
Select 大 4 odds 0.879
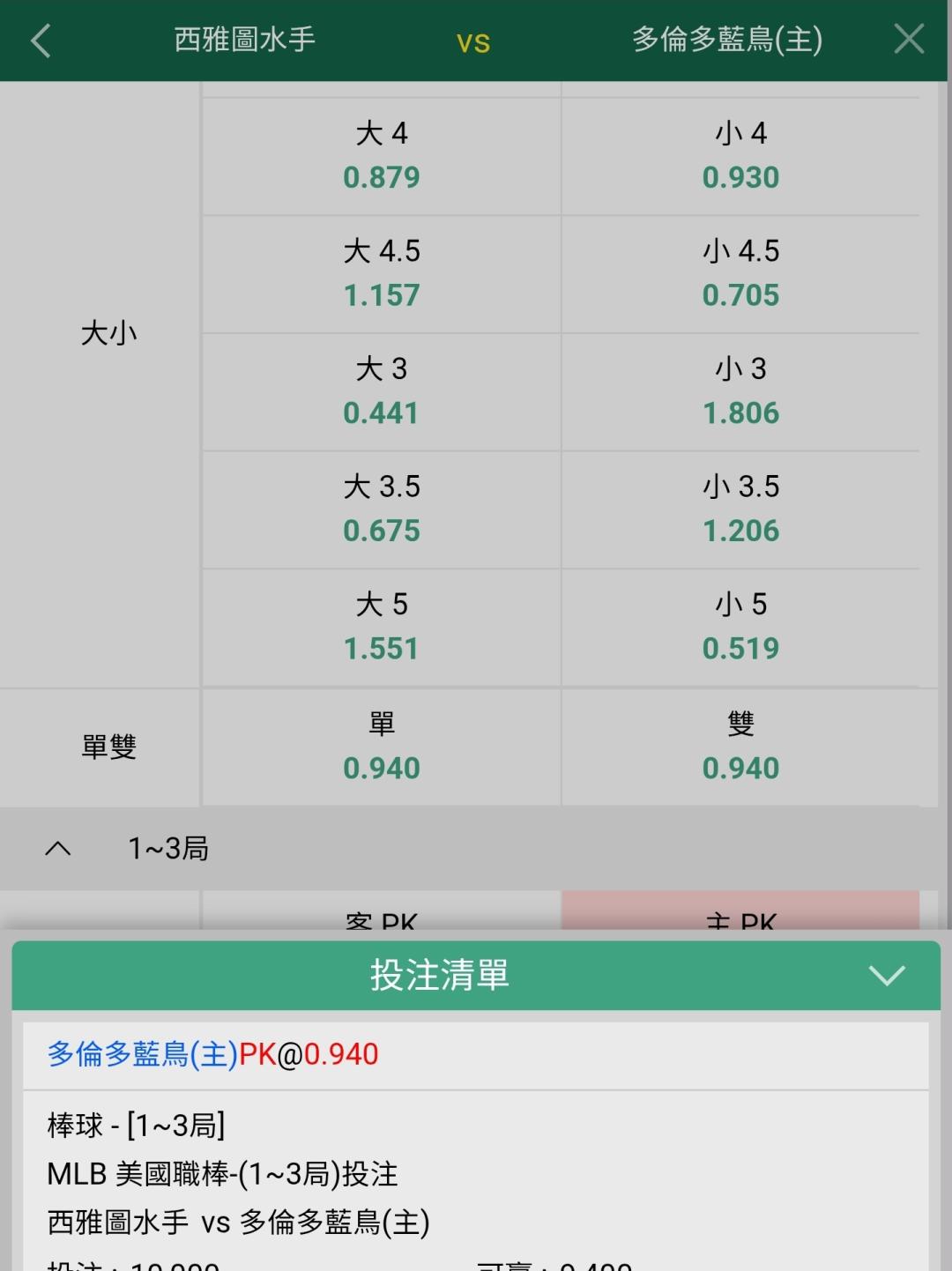click(x=382, y=156)
